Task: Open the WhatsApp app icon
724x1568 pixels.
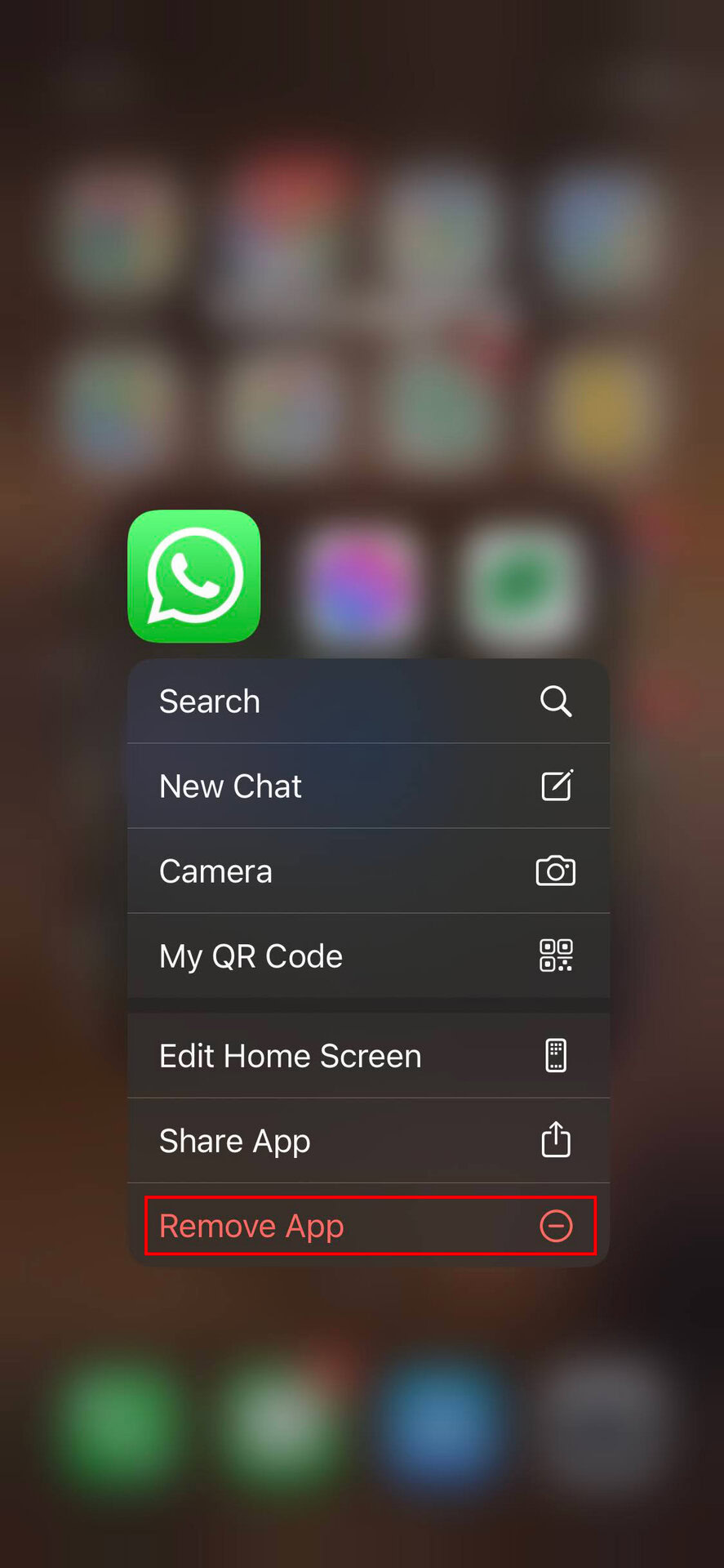Action: click(x=194, y=577)
